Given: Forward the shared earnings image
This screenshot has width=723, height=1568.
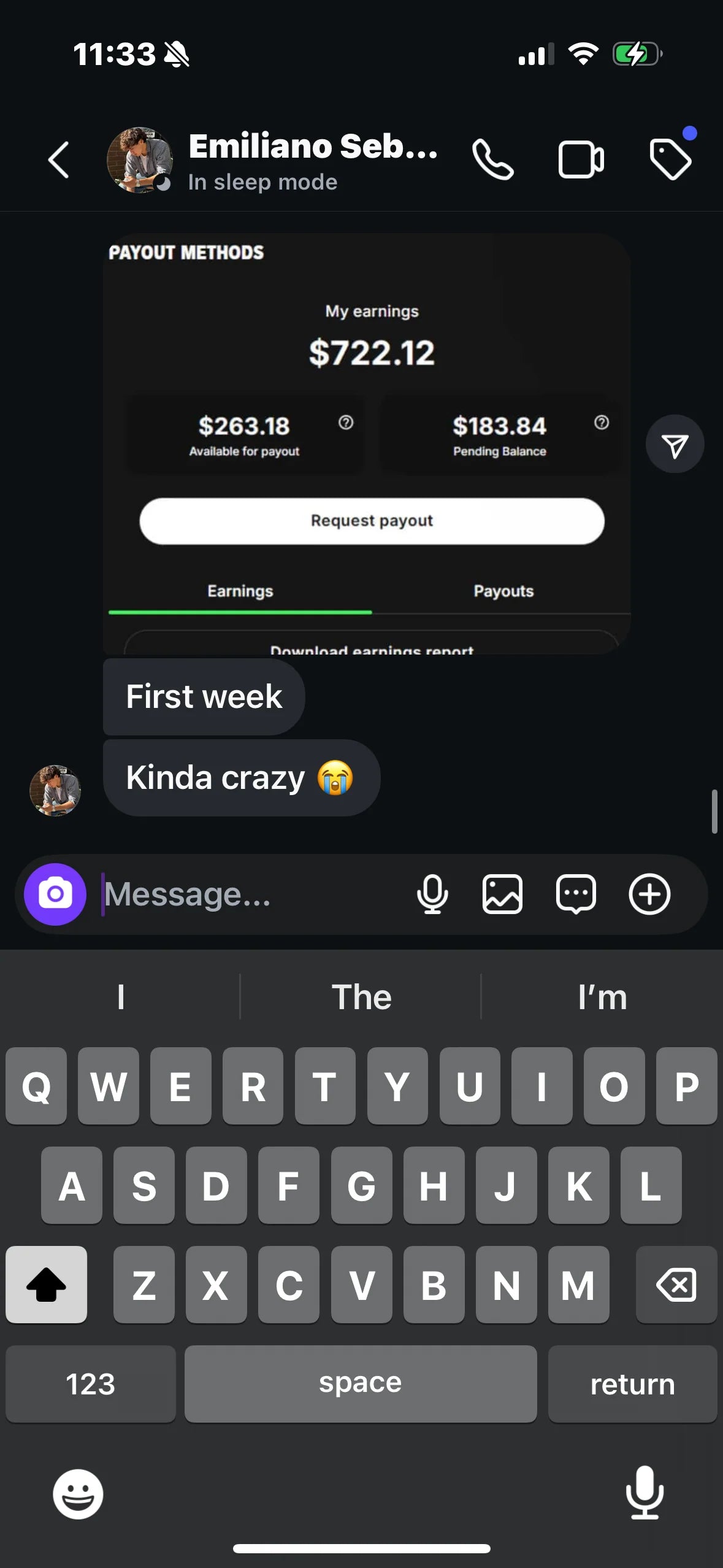Looking at the screenshot, I should (675, 444).
